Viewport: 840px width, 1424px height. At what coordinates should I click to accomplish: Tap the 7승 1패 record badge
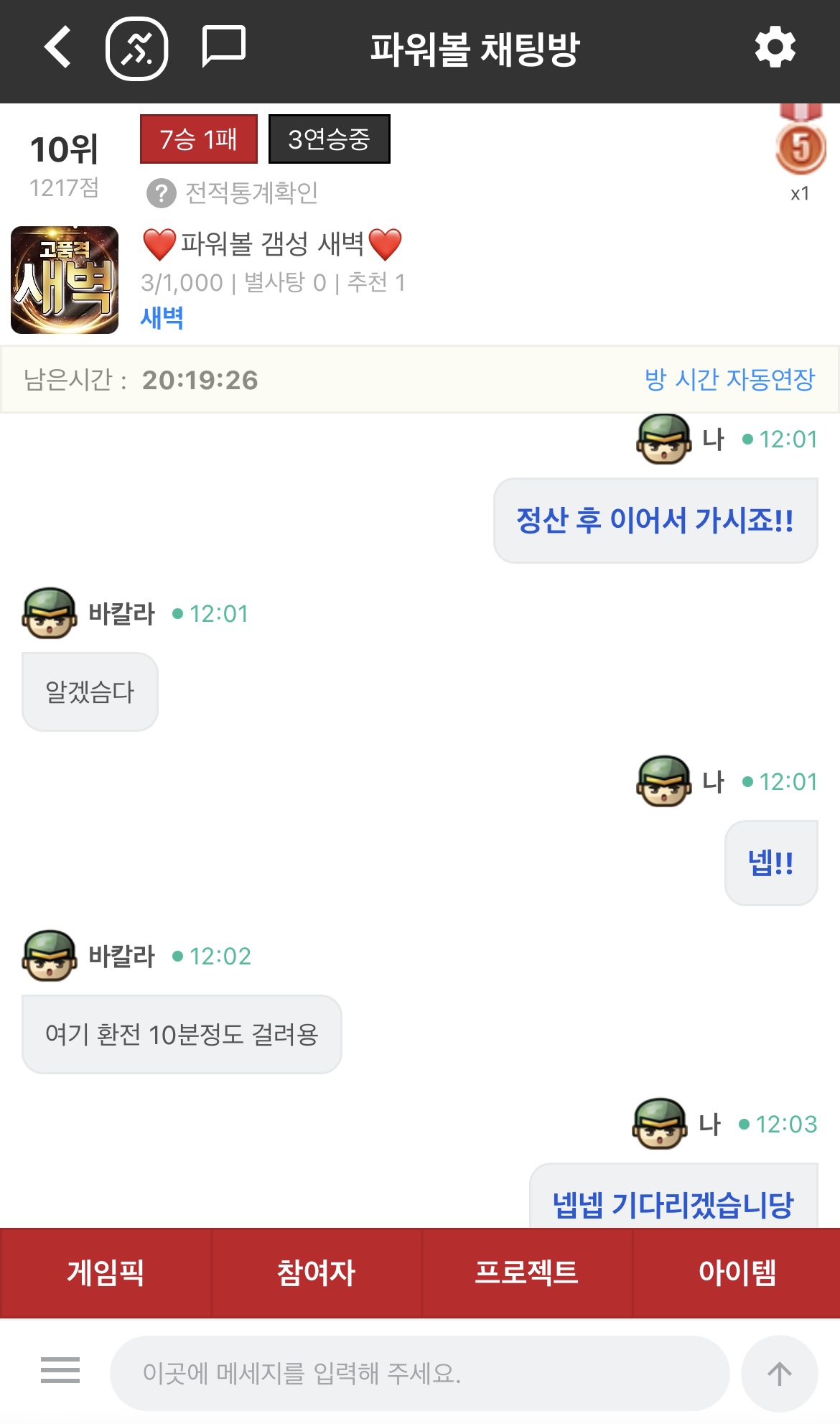coord(198,139)
